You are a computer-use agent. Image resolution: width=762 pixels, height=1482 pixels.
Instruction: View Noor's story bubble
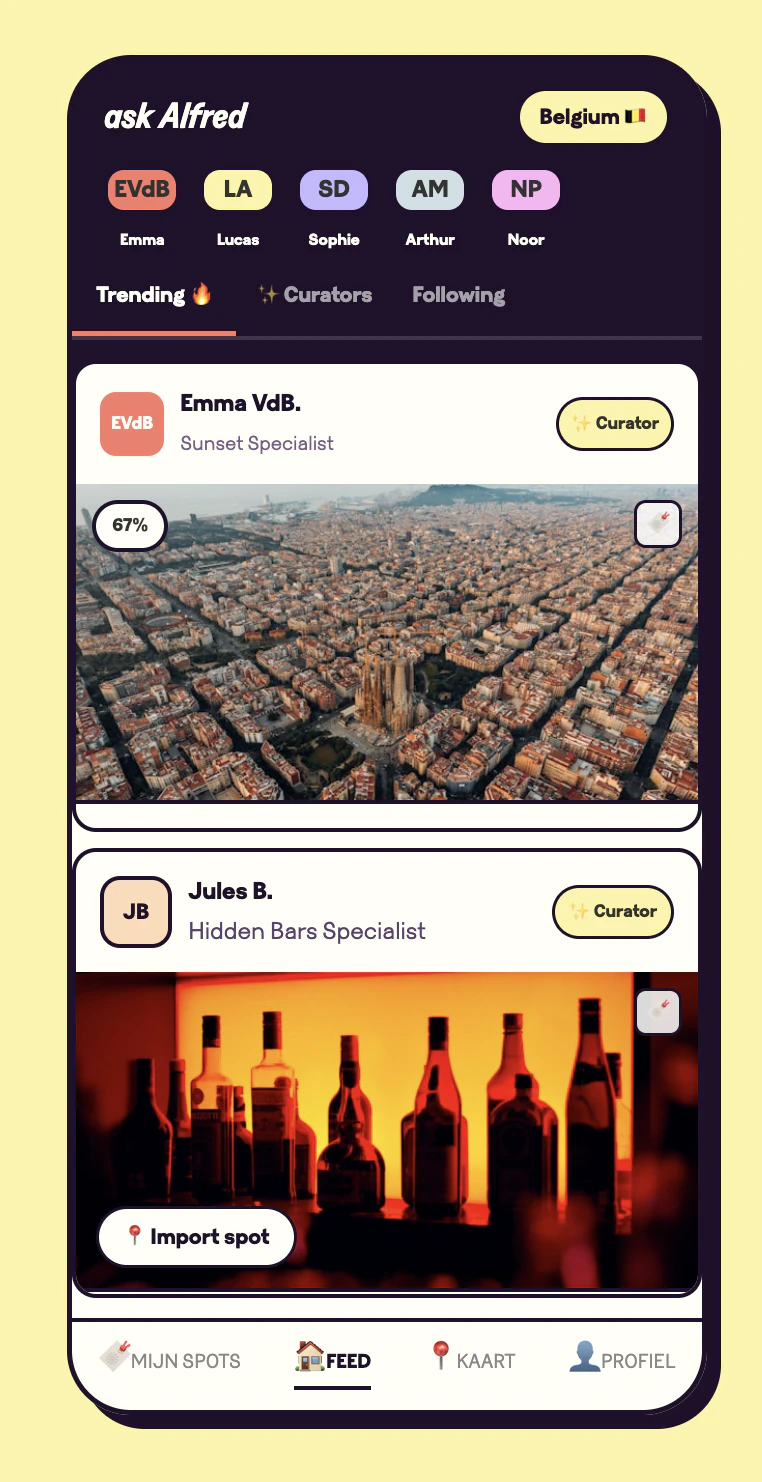point(526,190)
